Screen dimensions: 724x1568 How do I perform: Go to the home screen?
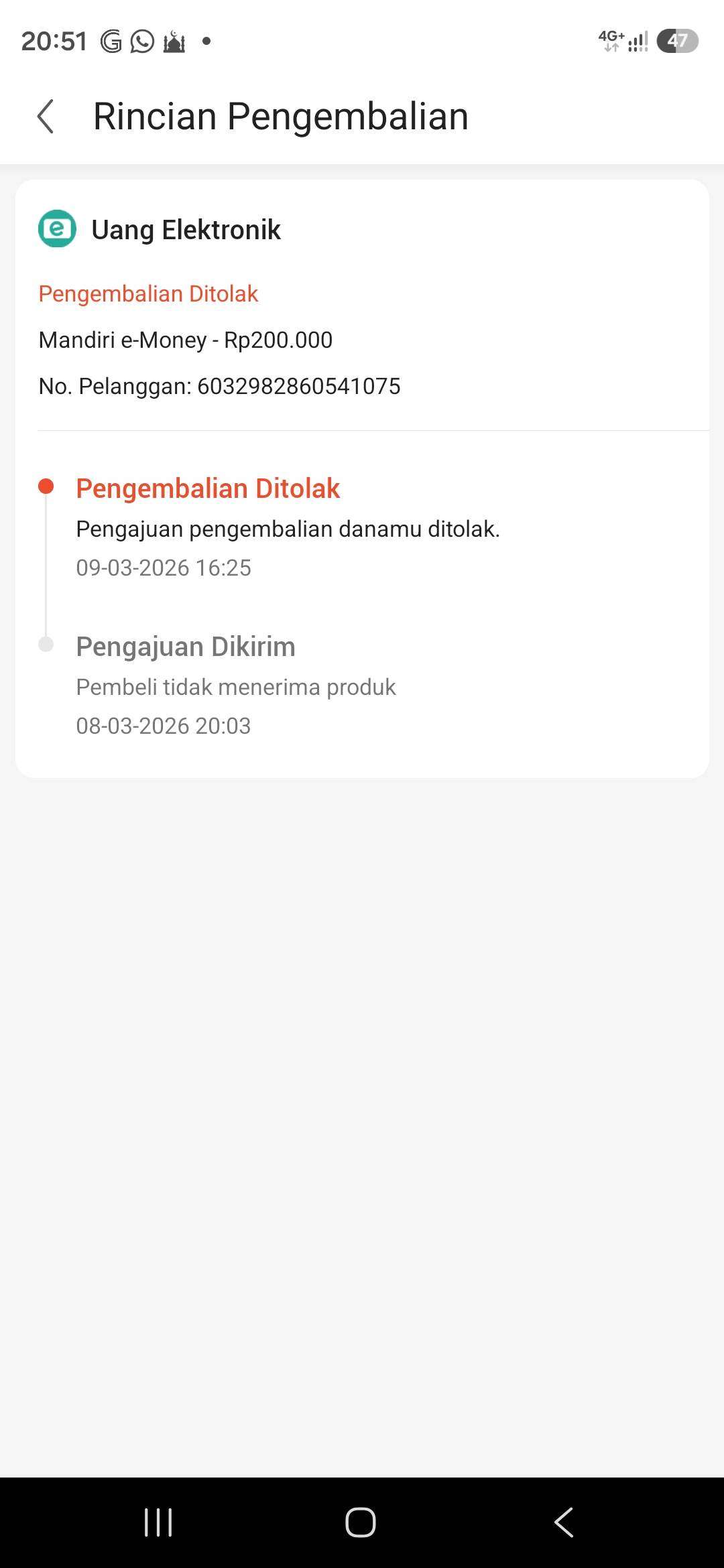point(361,1522)
